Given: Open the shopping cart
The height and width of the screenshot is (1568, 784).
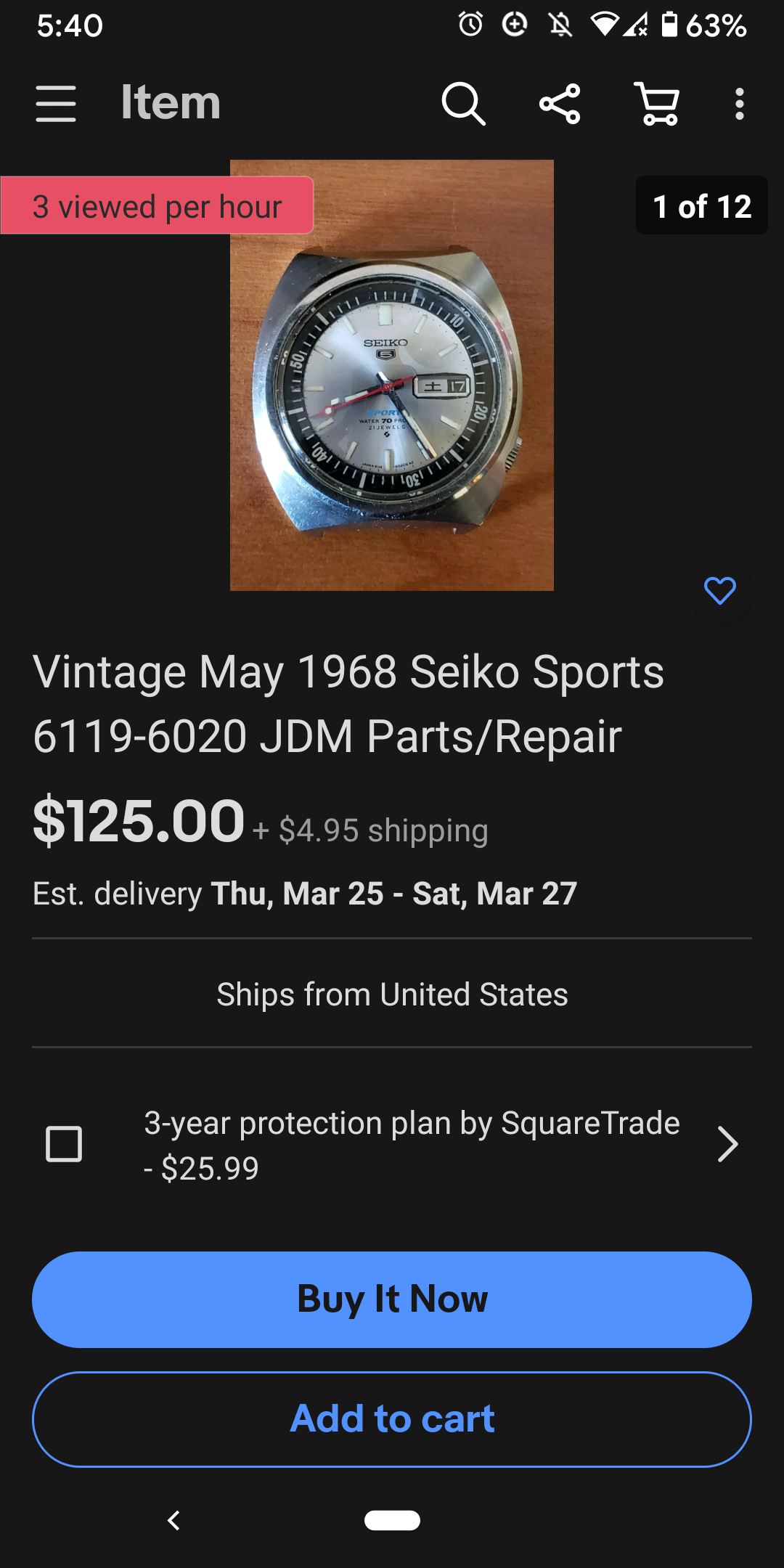Looking at the screenshot, I should click(x=657, y=104).
